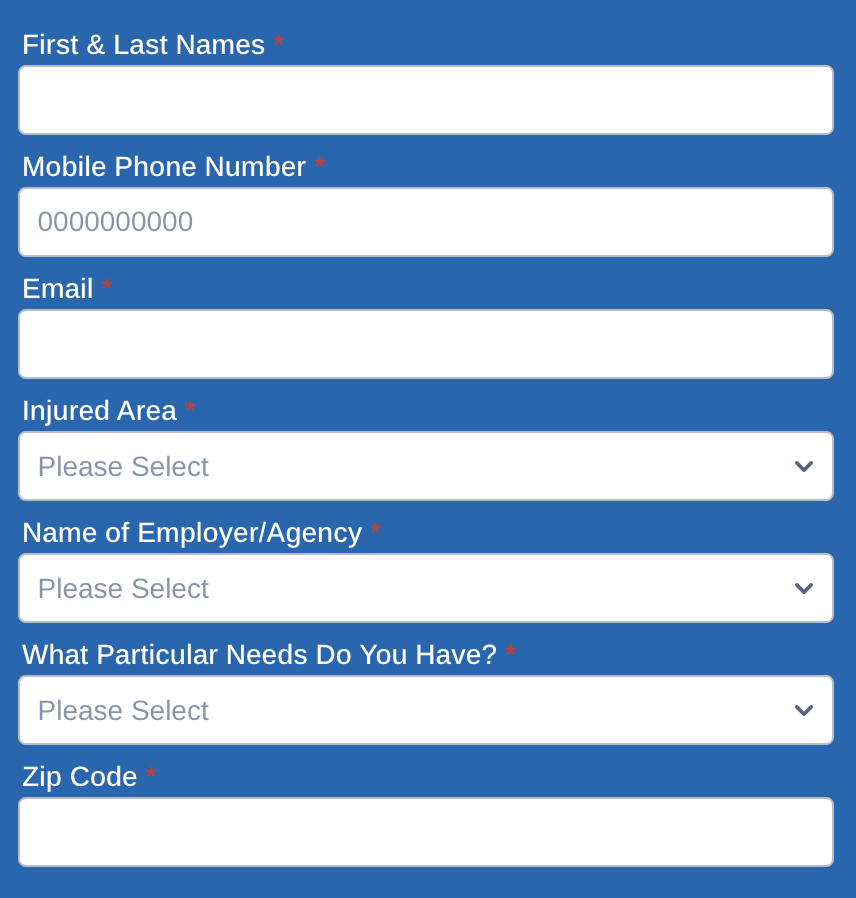This screenshot has width=856, height=898.
Task: Focus the Mobile Phone Number field
Action: coord(426,222)
